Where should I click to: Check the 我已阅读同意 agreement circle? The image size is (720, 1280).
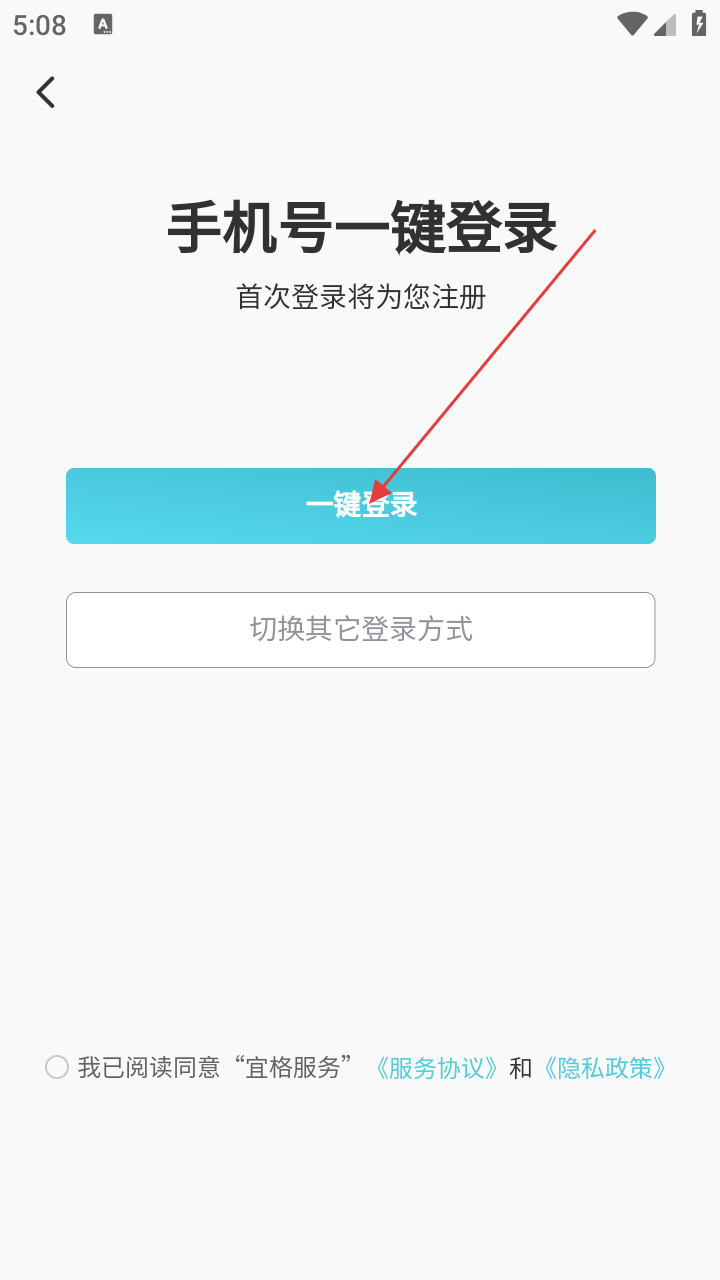point(57,1067)
